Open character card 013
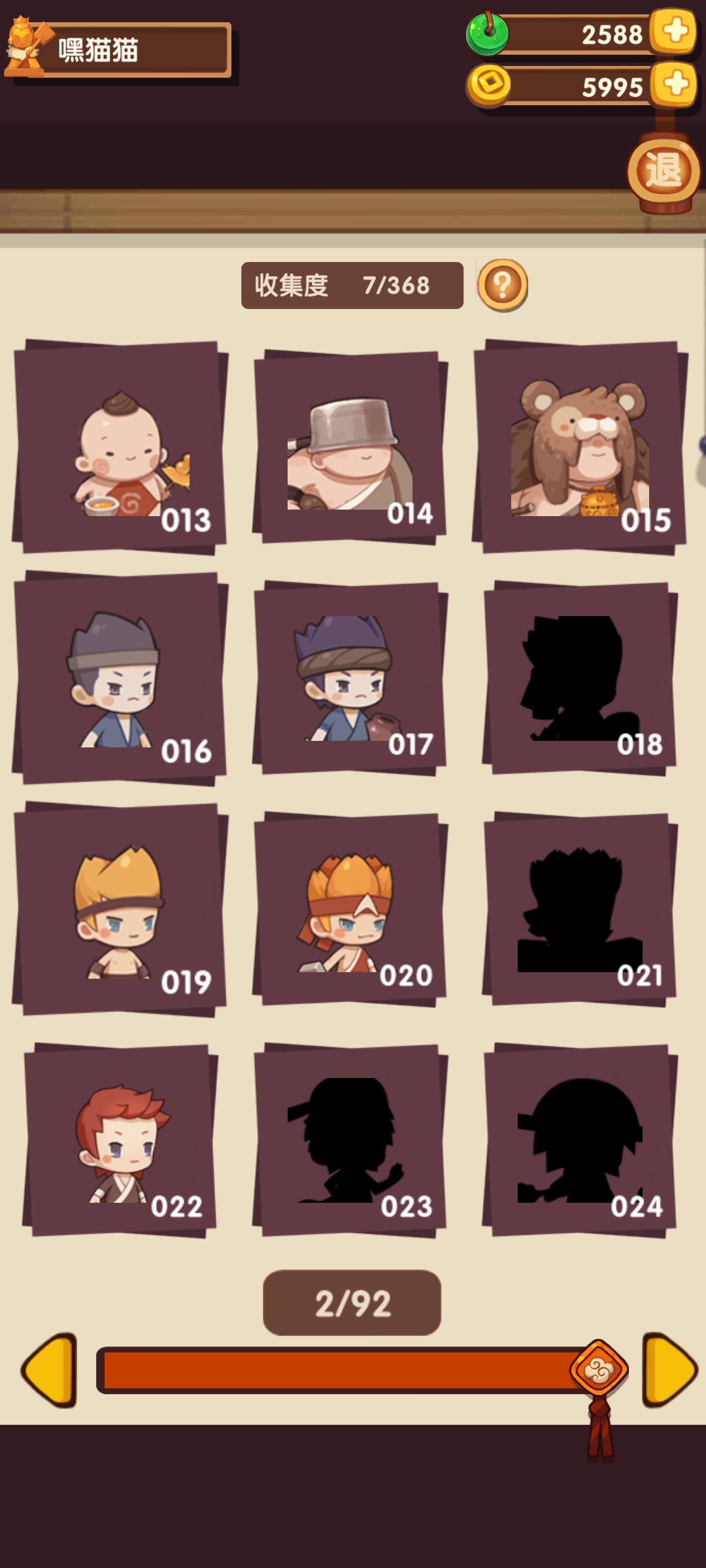 (x=120, y=447)
